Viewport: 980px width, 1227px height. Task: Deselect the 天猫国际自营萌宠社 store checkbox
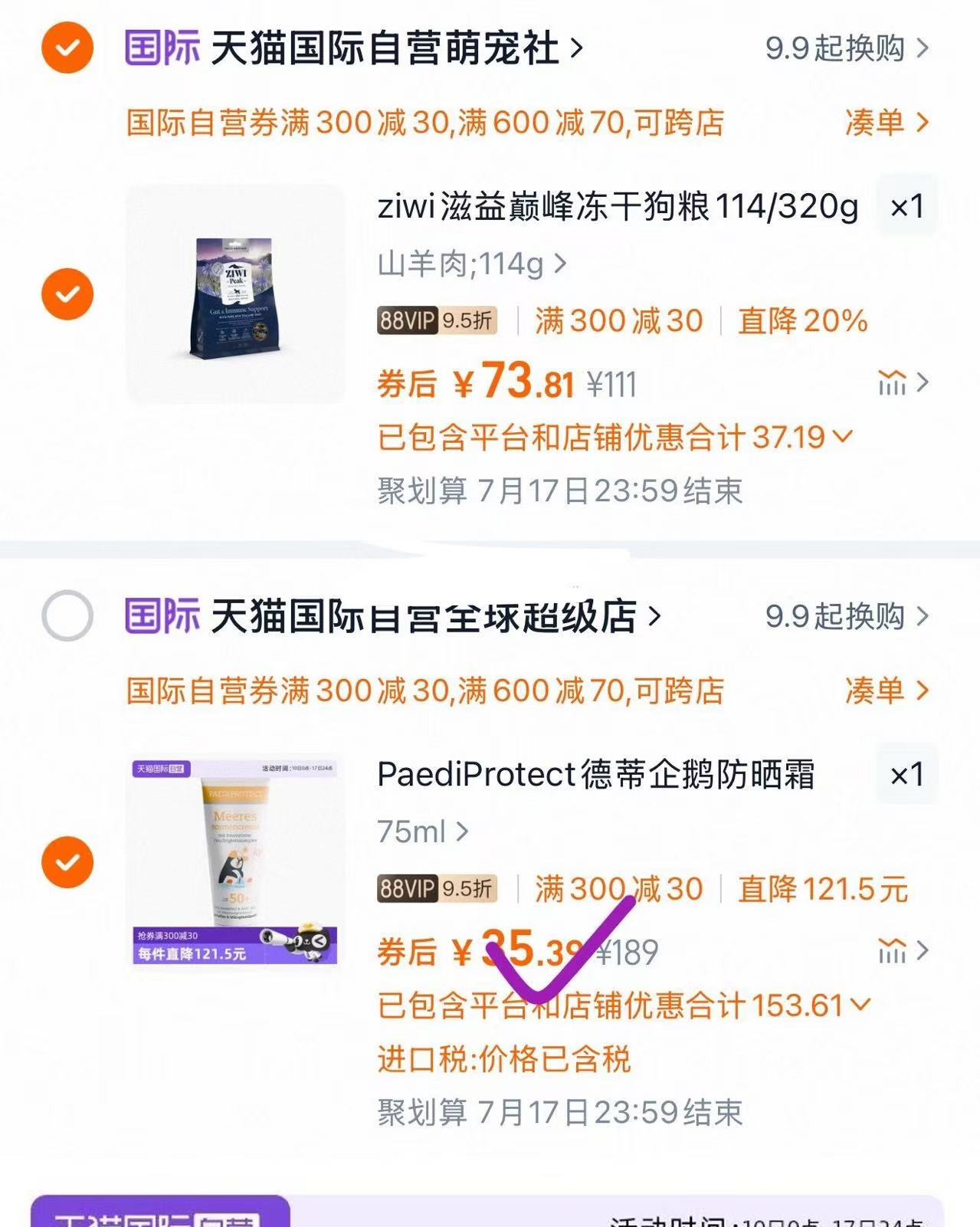click(x=68, y=48)
